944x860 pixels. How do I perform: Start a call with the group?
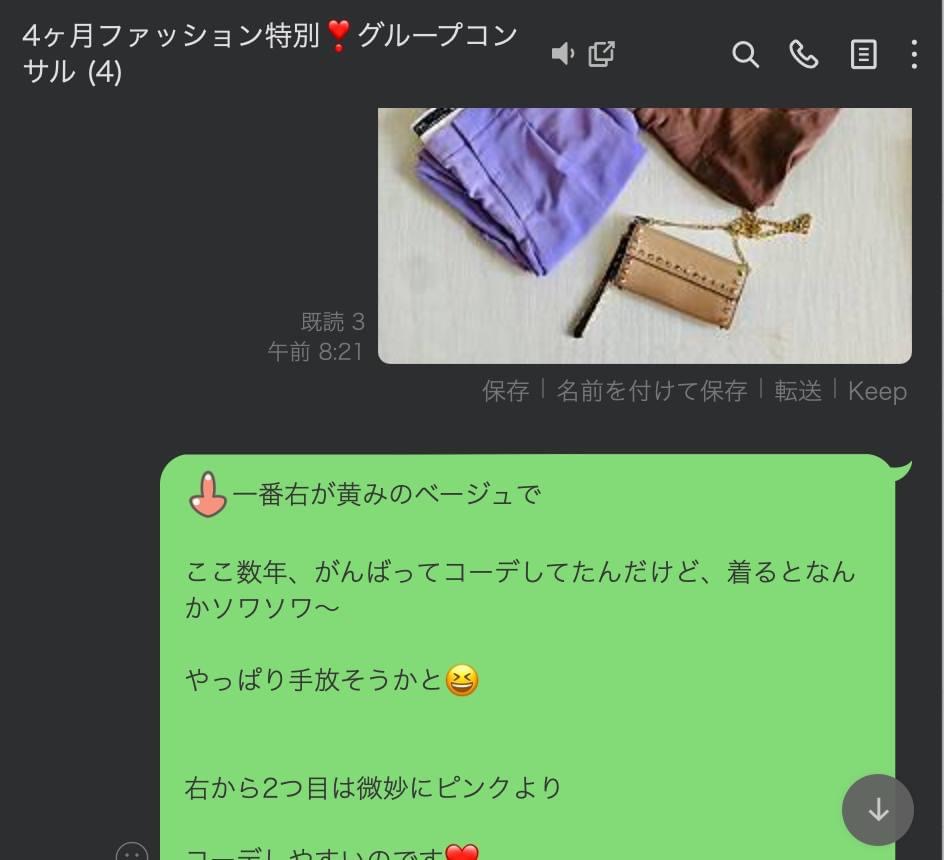(x=804, y=54)
